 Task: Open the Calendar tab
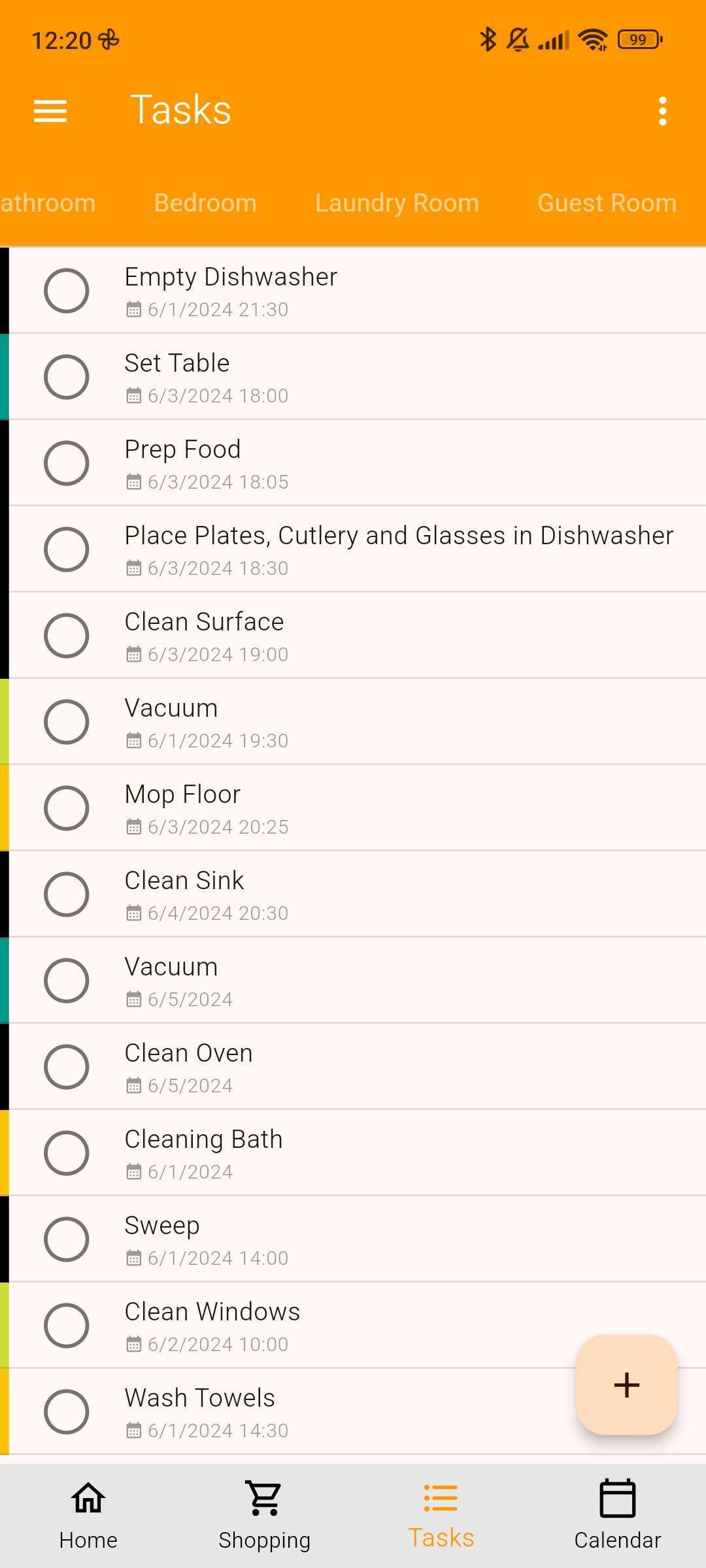pos(618,1515)
